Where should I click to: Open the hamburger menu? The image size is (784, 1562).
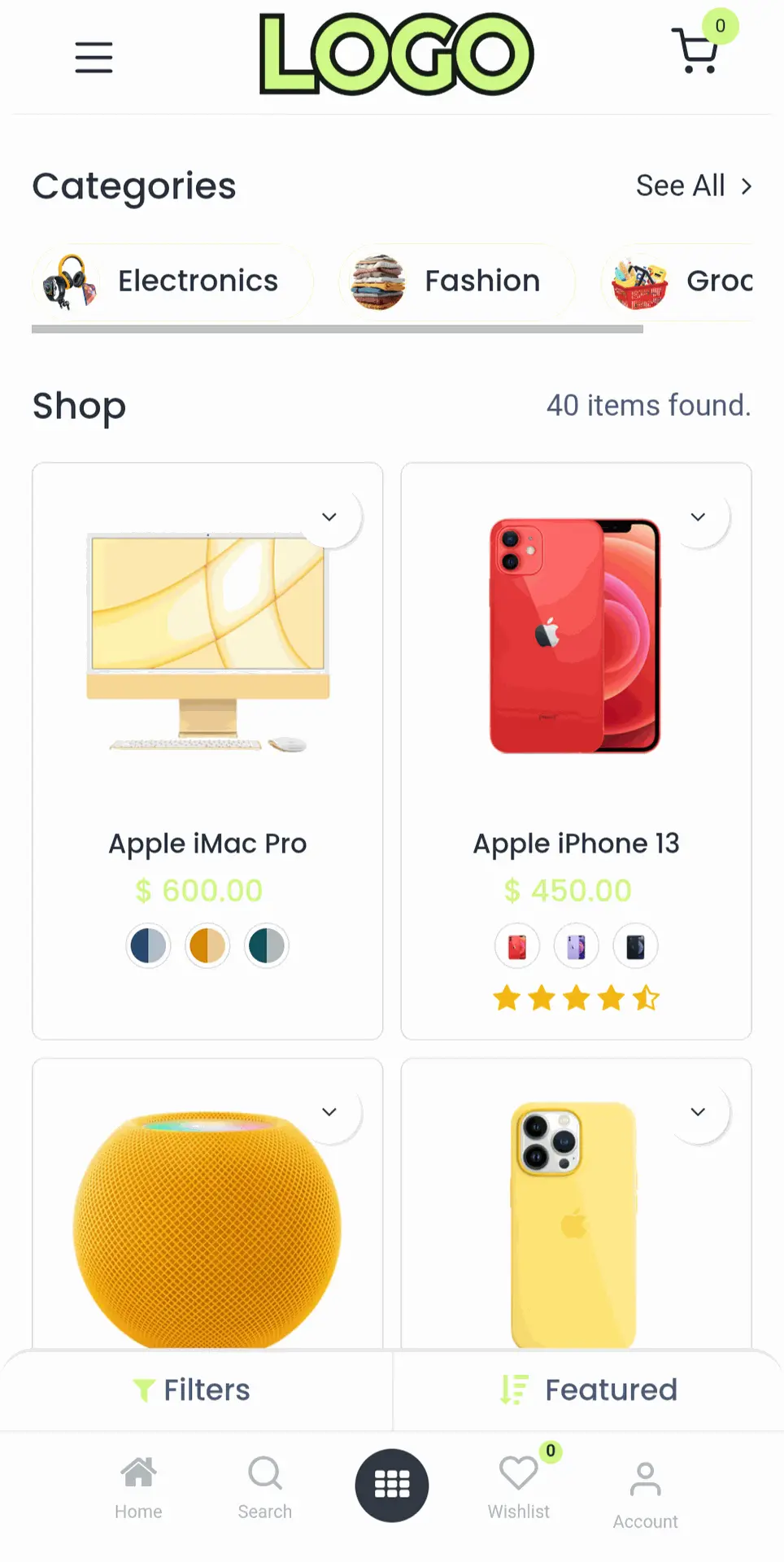click(94, 57)
